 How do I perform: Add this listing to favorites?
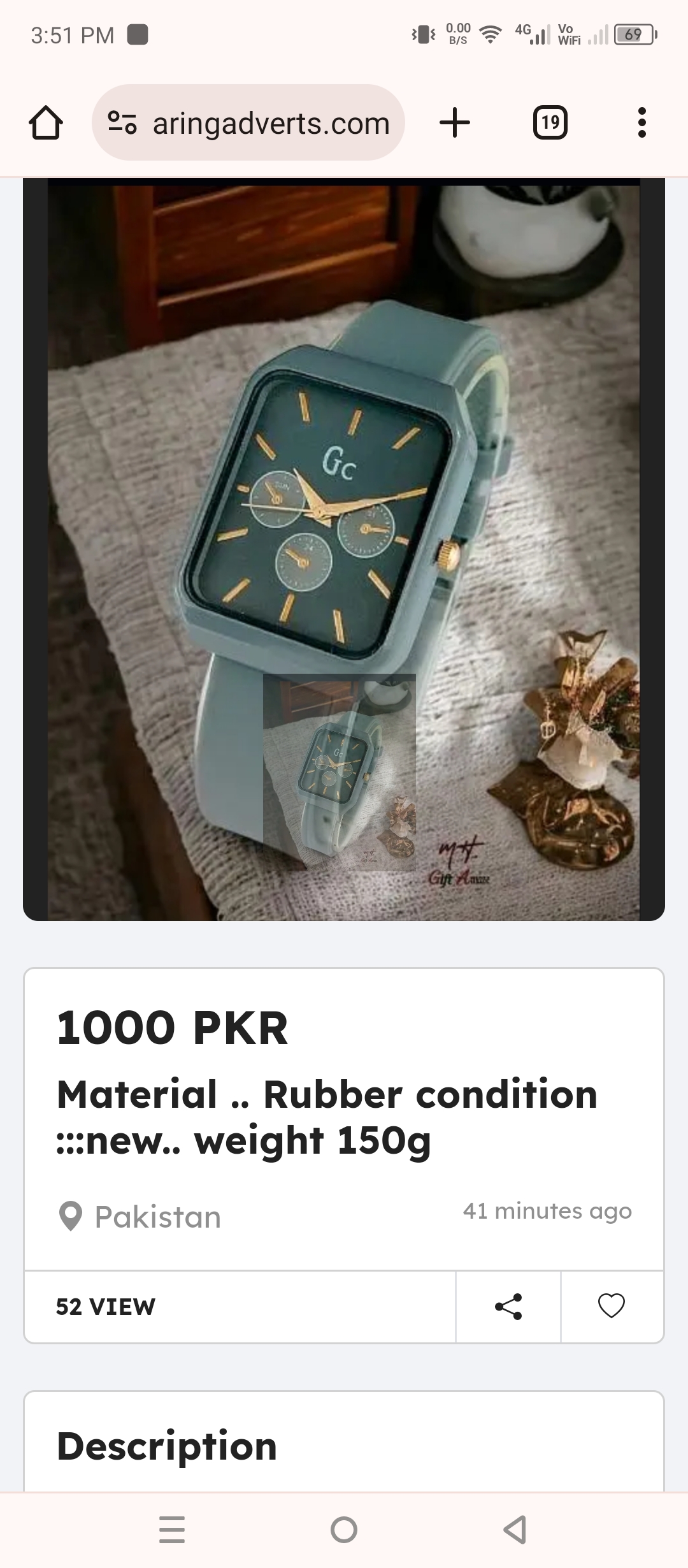(612, 1306)
